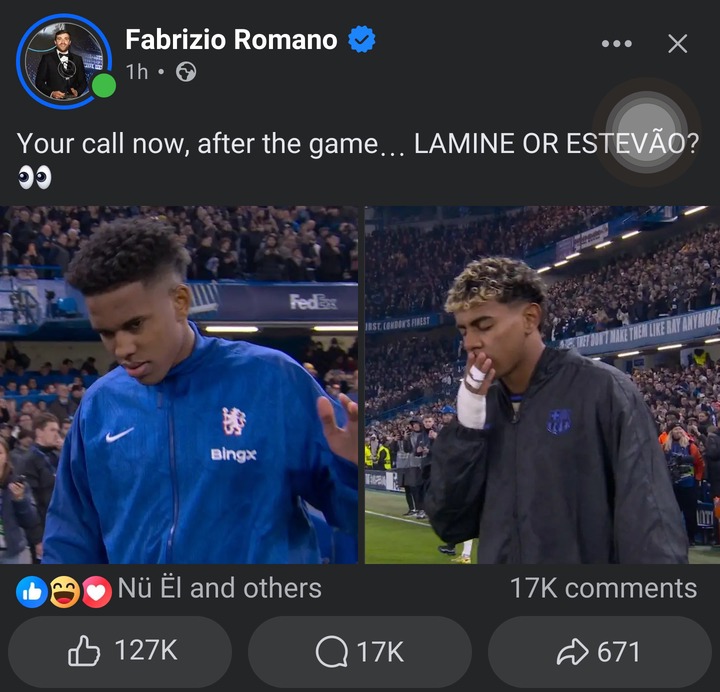This screenshot has height=692, width=720.
Task: Open Fabrizio Romano's profile picture
Action: (64, 60)
